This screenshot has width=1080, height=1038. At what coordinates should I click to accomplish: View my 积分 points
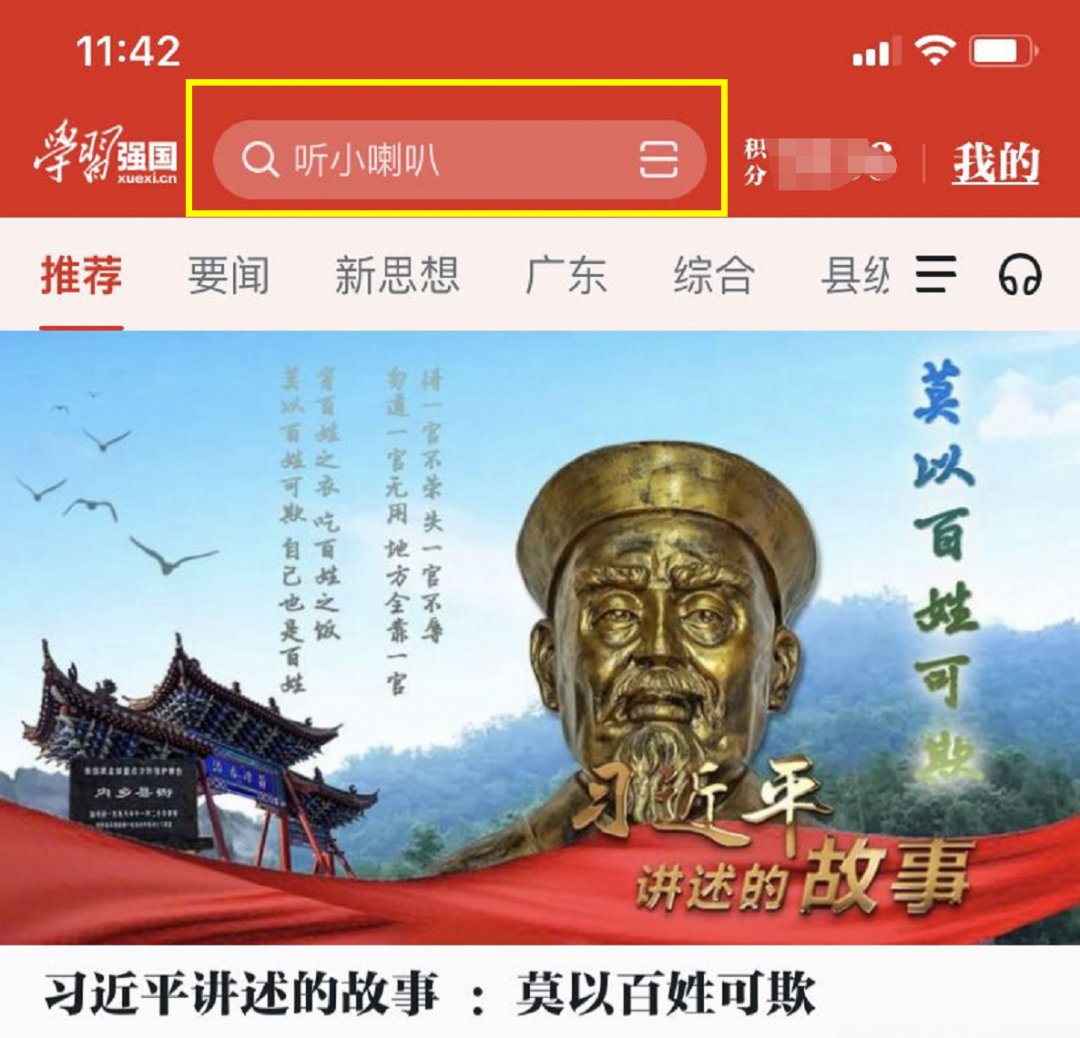(x=820, y=162)
